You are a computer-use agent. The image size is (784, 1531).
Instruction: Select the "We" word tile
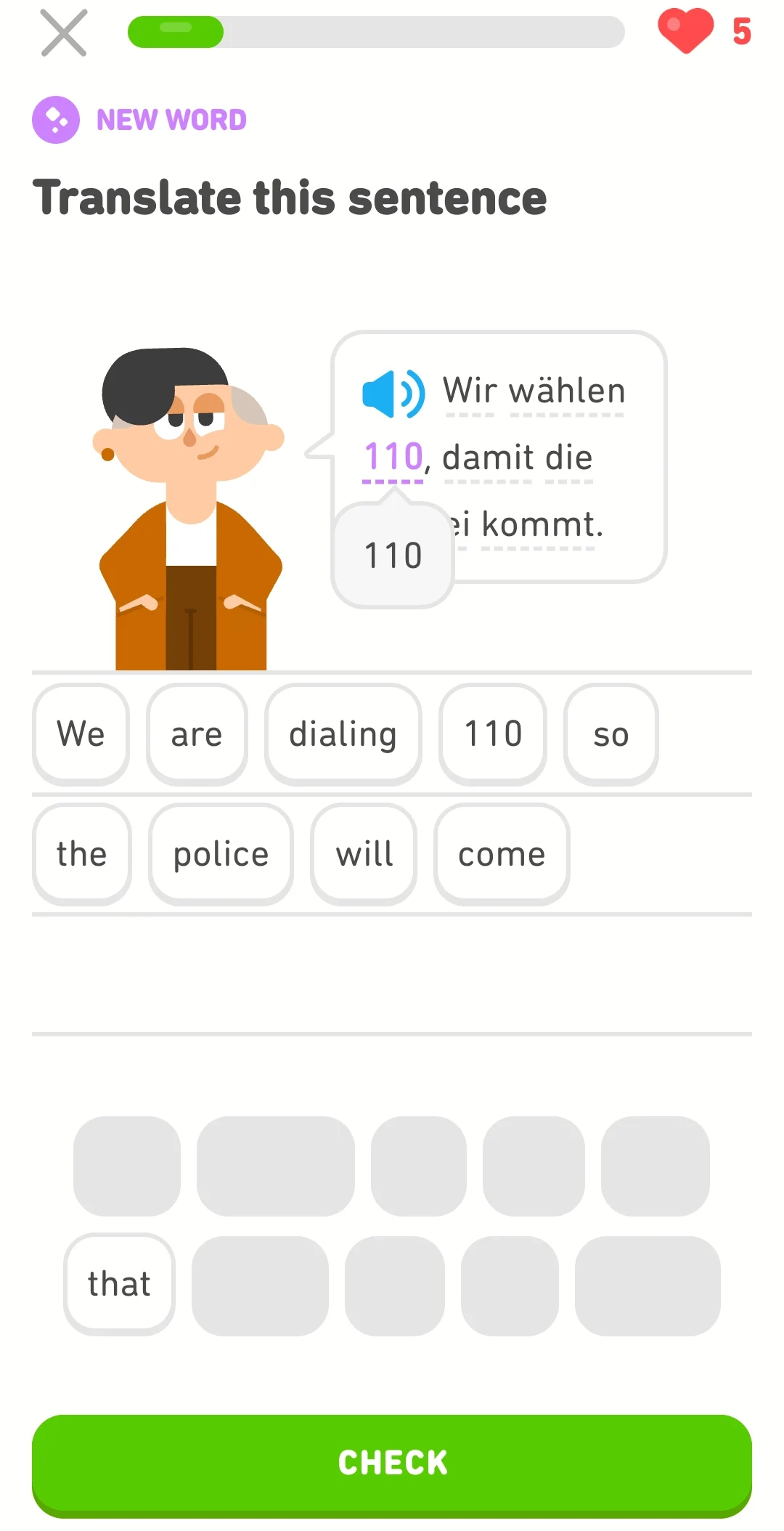click(x=81, y=734)
